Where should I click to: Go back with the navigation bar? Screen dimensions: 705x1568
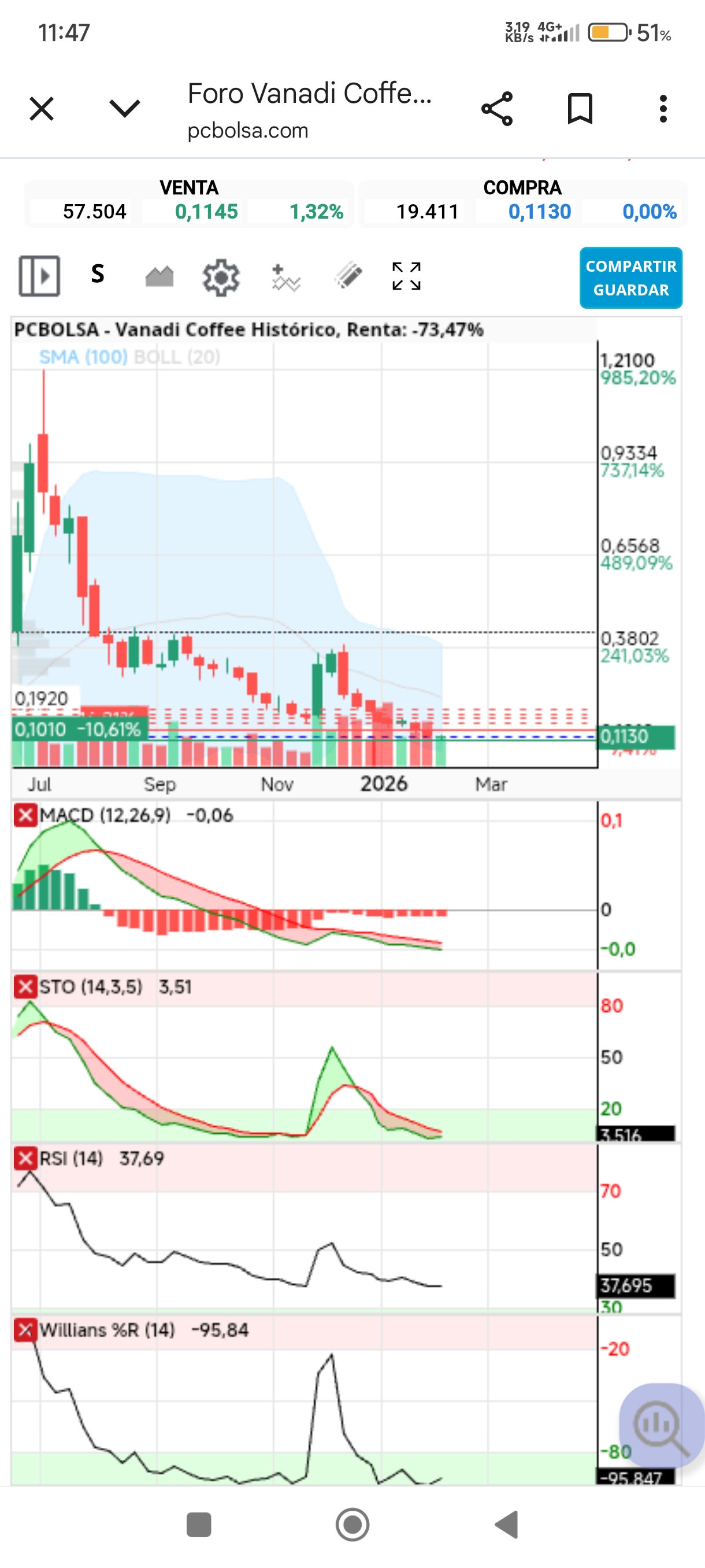(x=507, y=1525)
